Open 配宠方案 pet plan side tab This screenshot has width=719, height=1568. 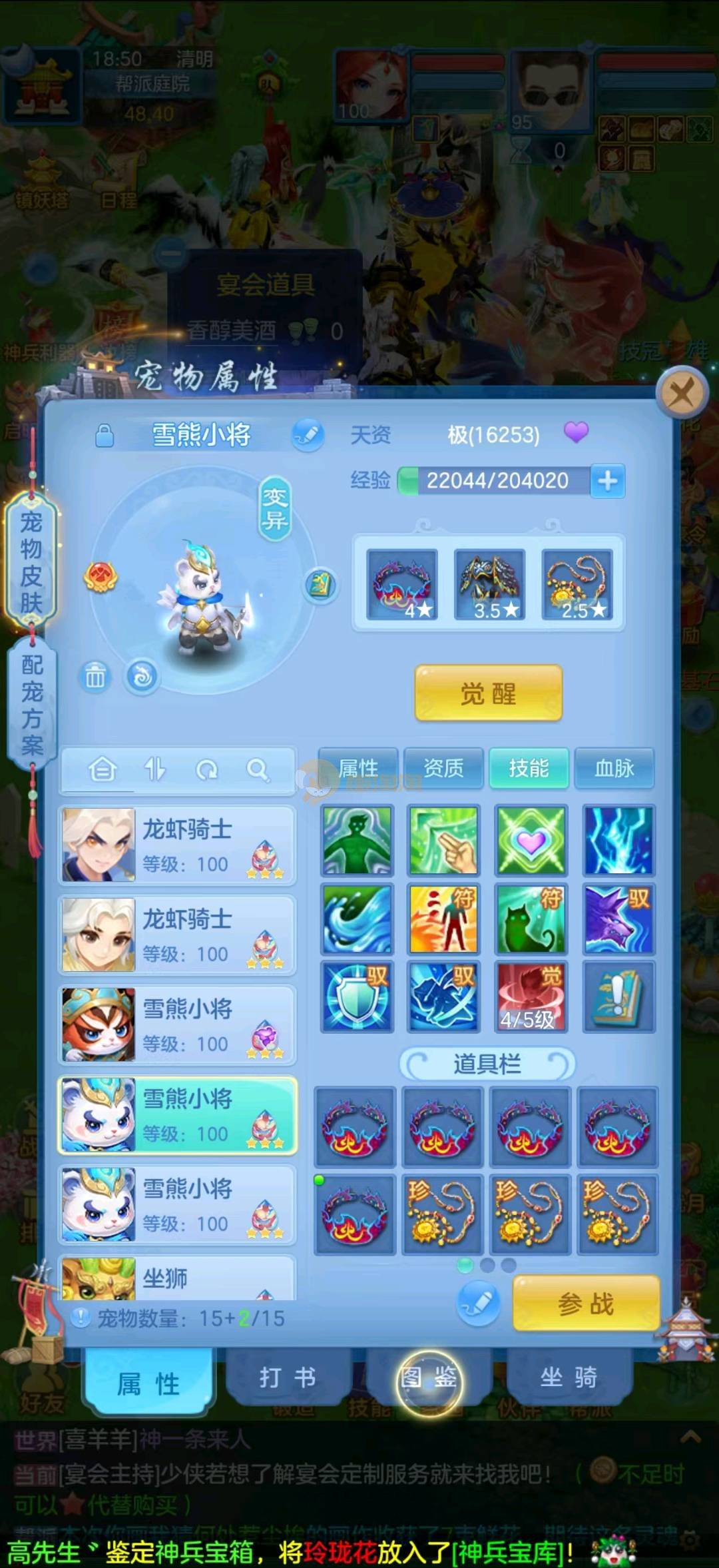(31, 705)
